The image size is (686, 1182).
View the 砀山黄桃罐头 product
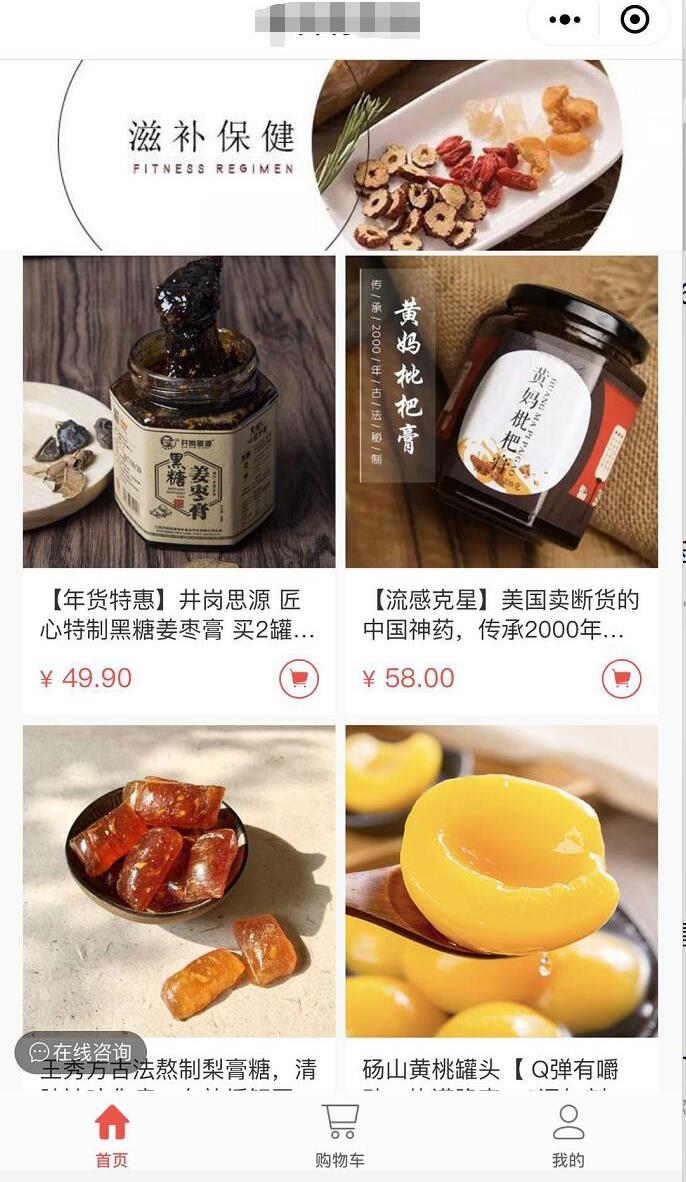click(501, 880)
